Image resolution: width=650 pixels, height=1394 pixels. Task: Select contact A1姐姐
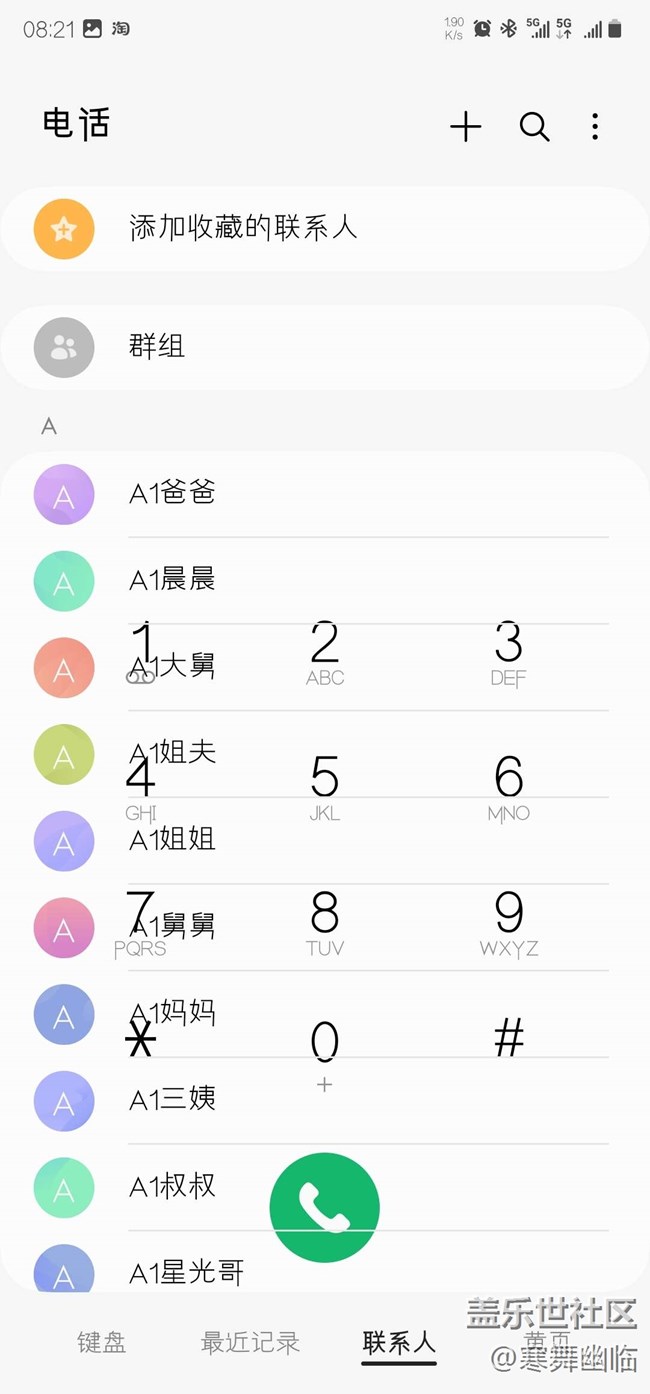(325, 840)
